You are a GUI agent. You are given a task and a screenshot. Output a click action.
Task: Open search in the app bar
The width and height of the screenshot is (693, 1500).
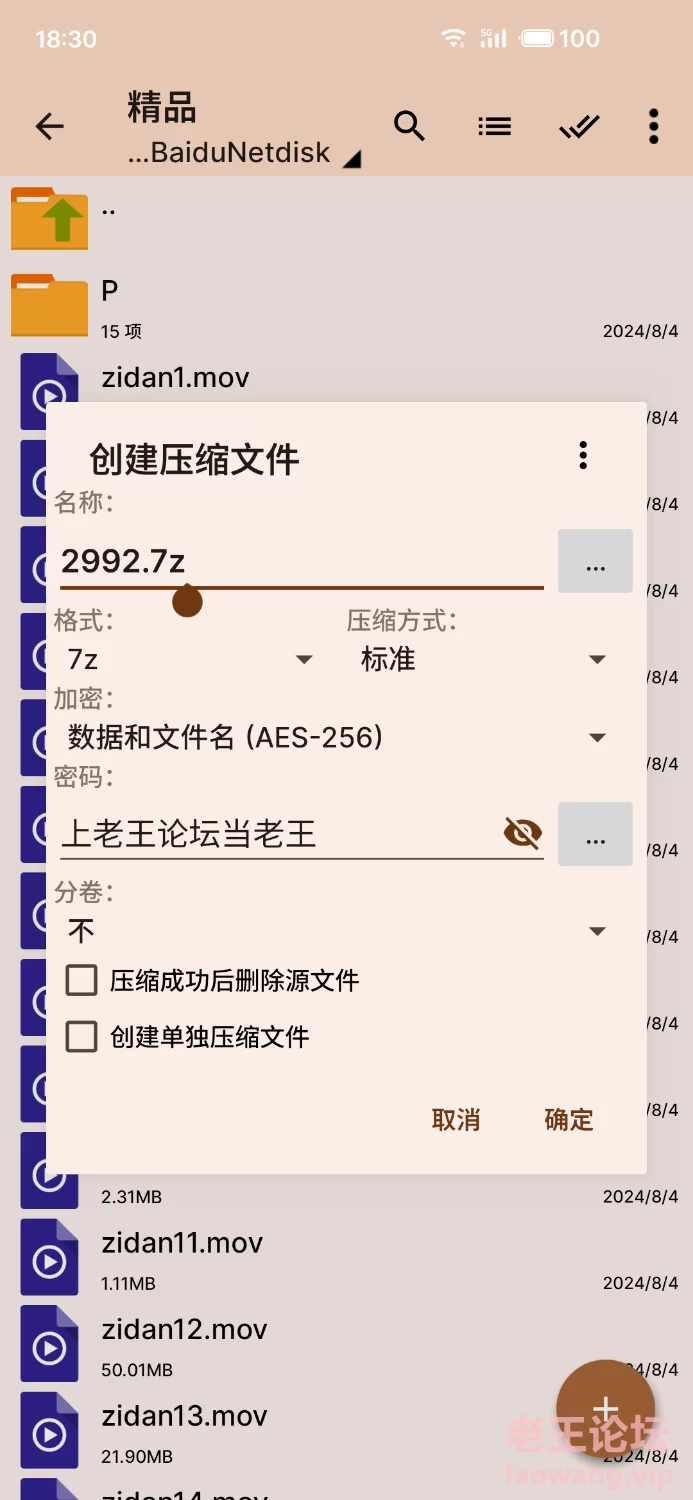click(x=409, y=126)
